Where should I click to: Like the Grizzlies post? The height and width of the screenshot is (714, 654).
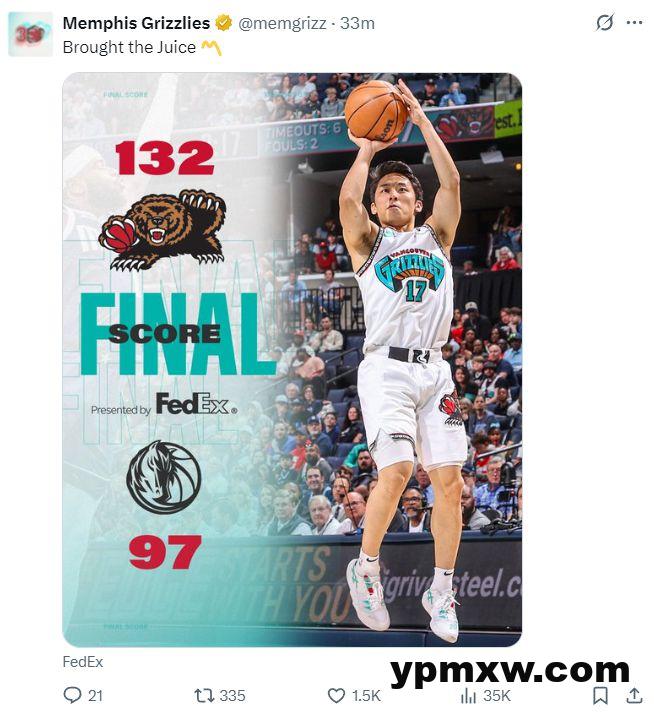(337, 695)
